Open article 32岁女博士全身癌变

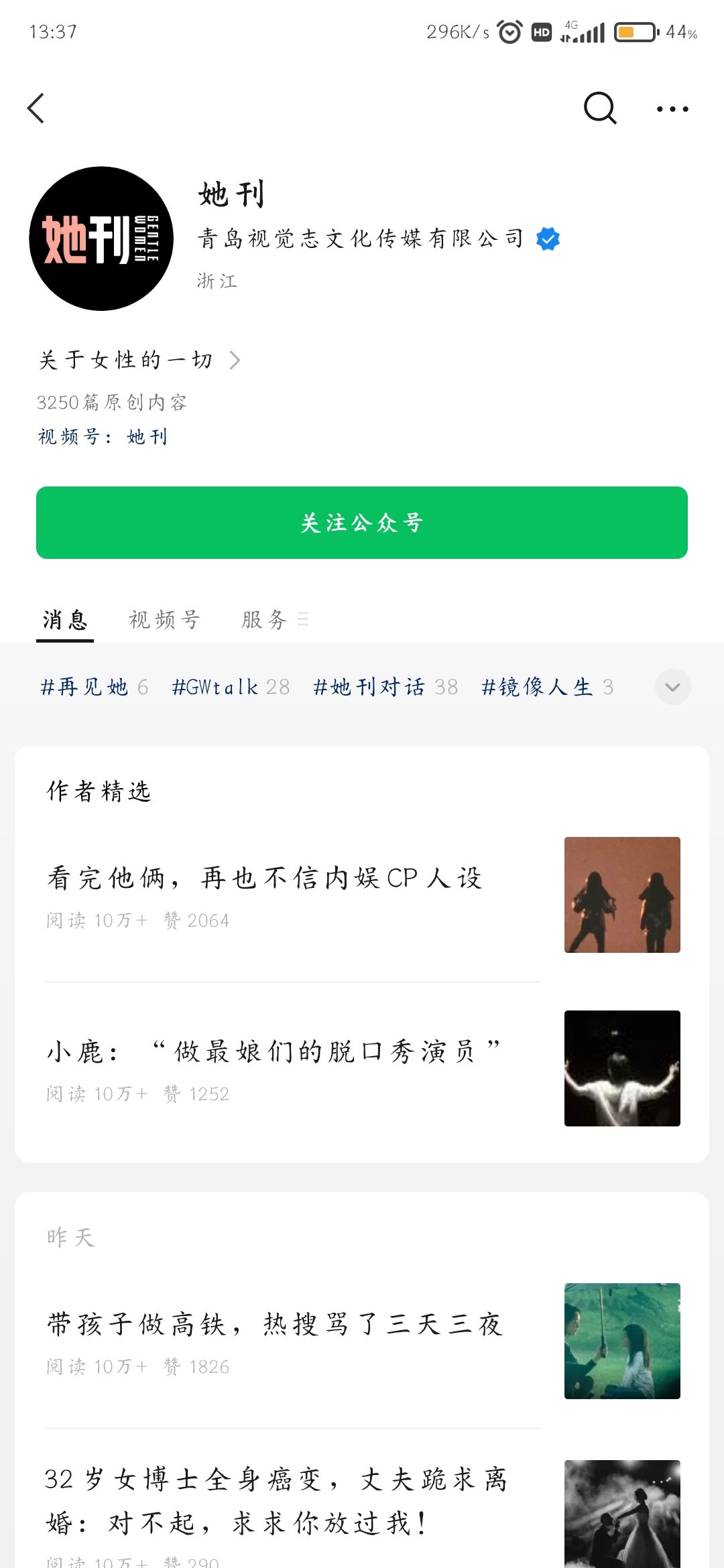point(362,1514)
